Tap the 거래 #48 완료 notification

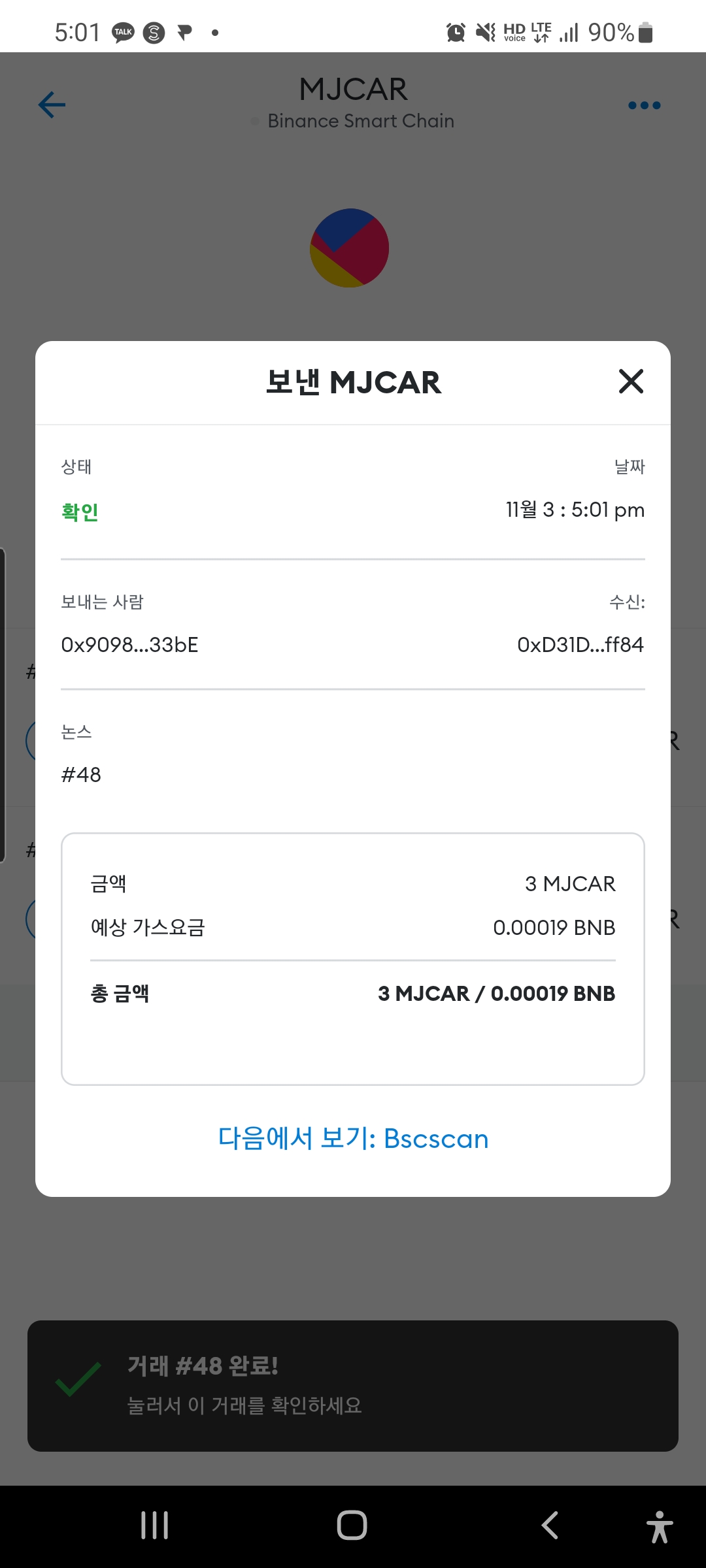[353, 1385]
